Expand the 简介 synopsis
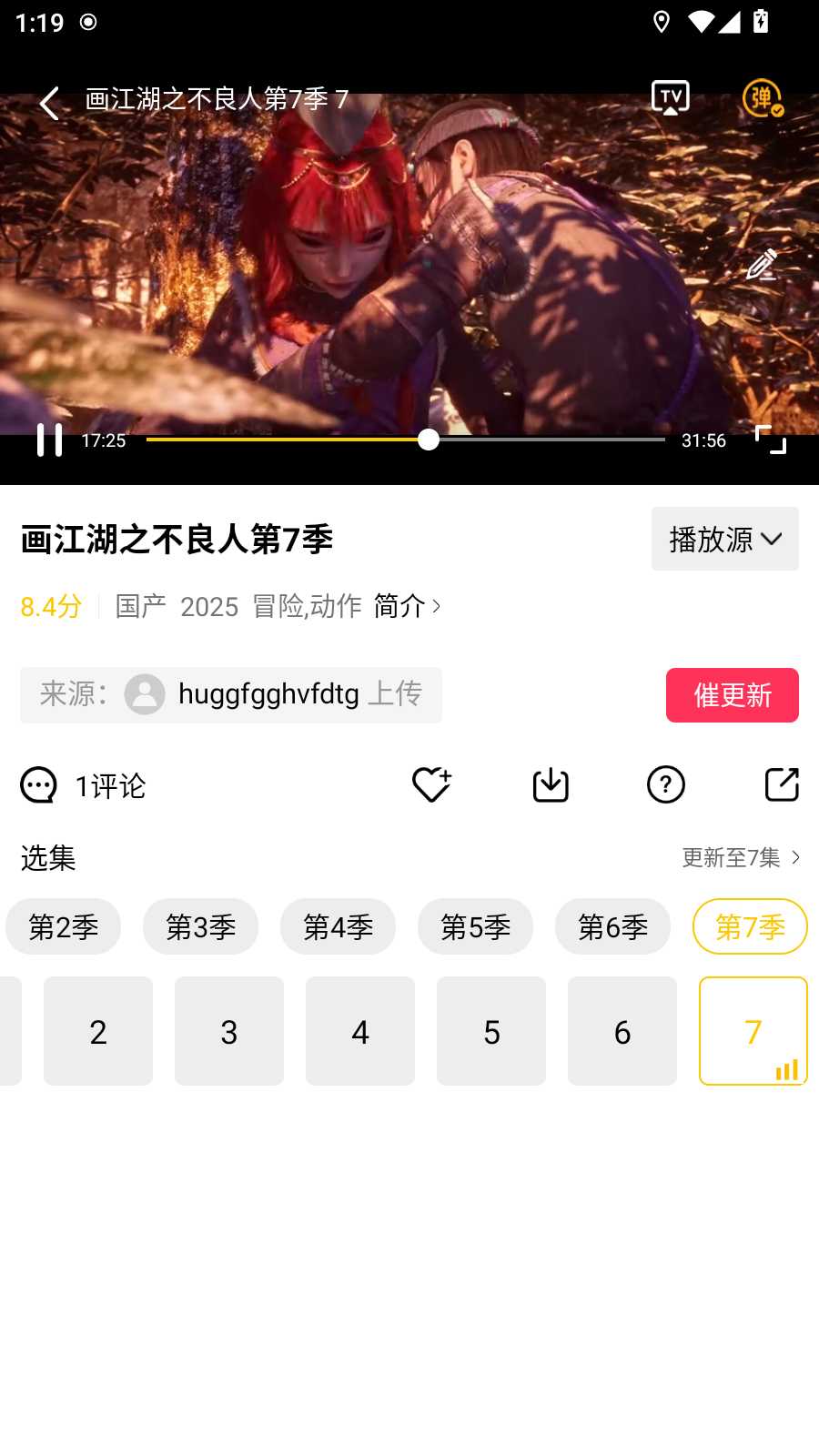This screenshot has width=819, height=1456. (x=407, y=605)
